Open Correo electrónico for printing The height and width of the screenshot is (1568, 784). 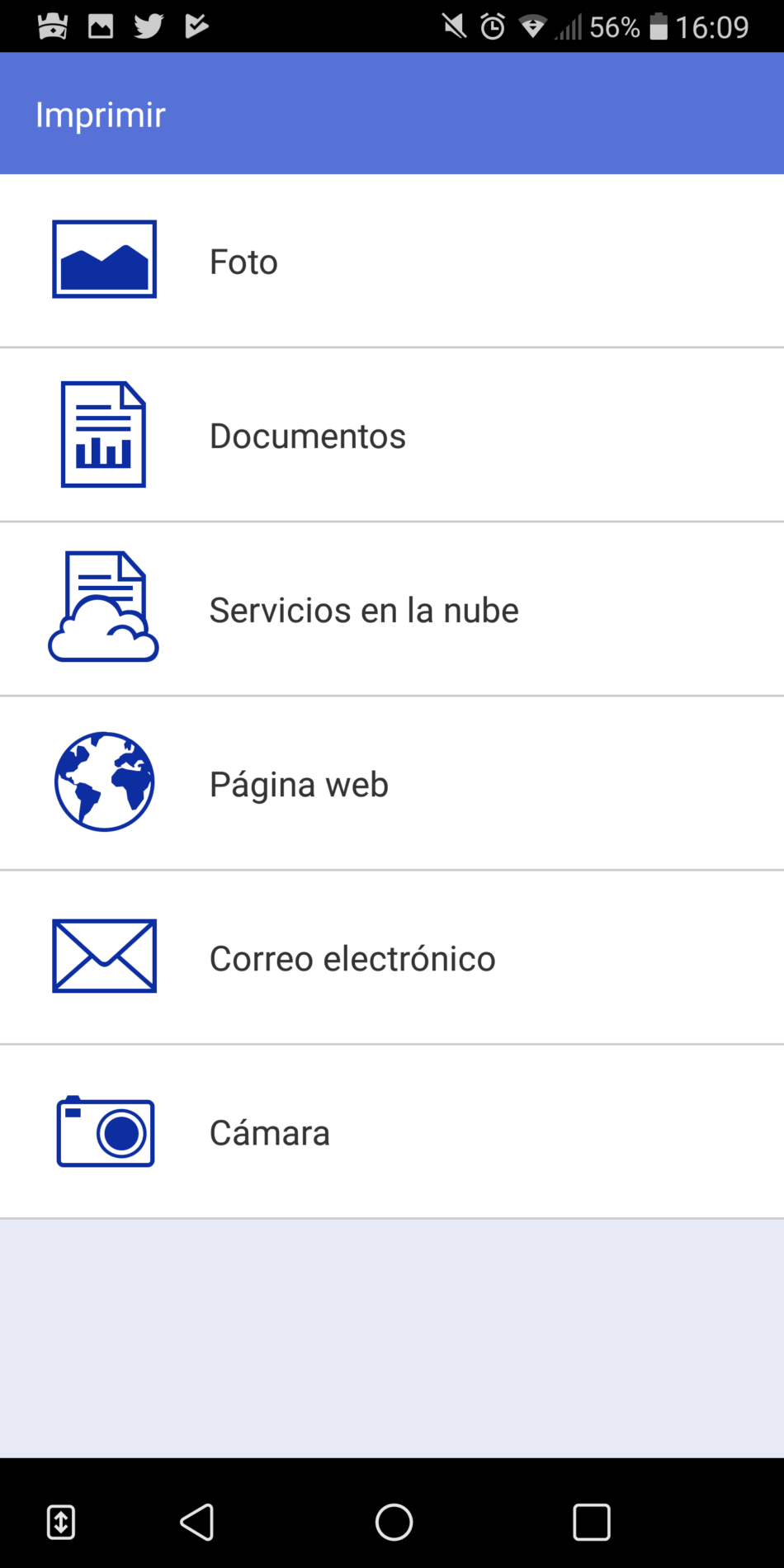pyautogui.click(x=392, y=957)
